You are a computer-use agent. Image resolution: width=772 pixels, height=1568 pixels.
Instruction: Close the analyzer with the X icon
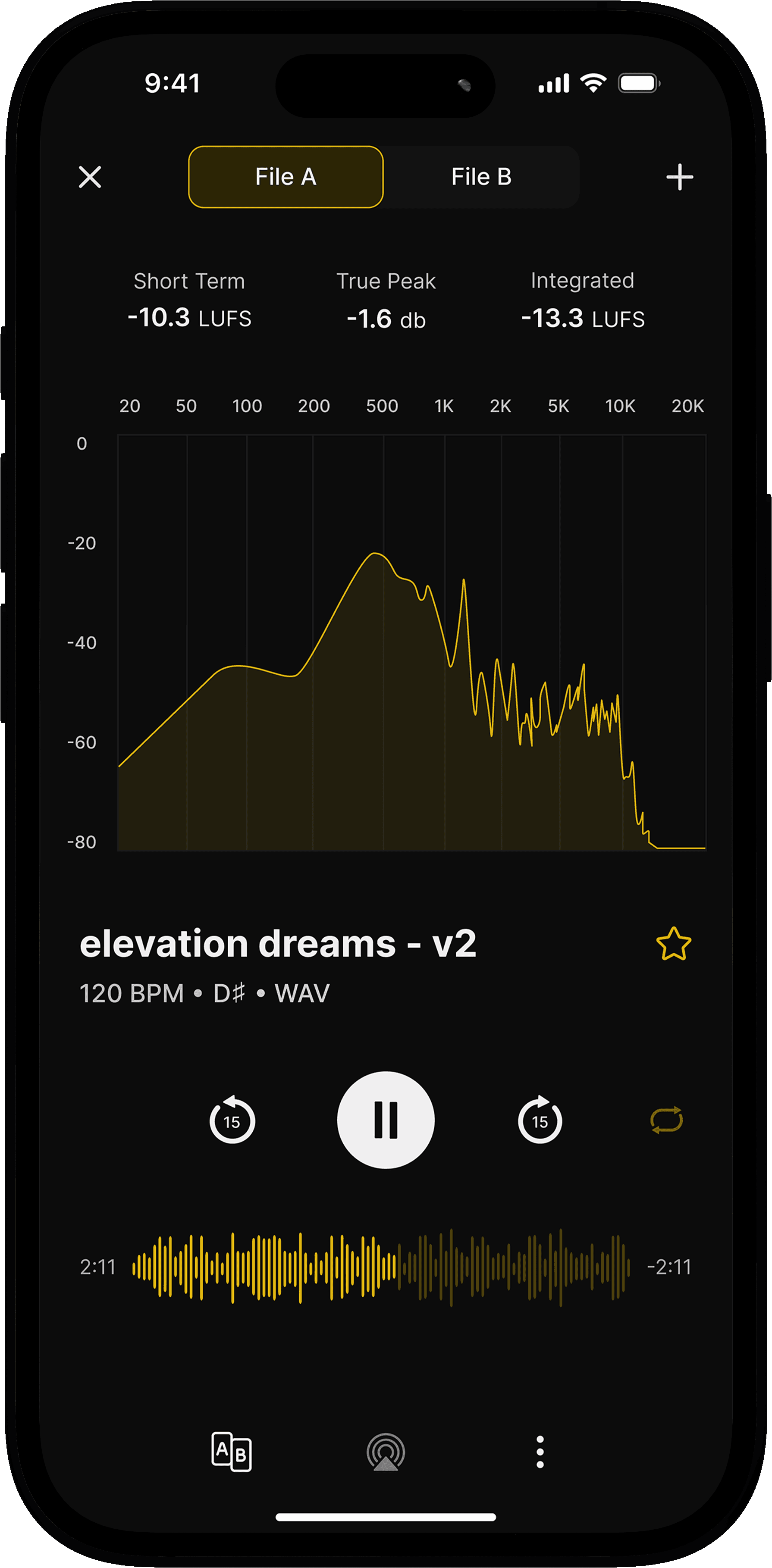[x=90, y=177]
